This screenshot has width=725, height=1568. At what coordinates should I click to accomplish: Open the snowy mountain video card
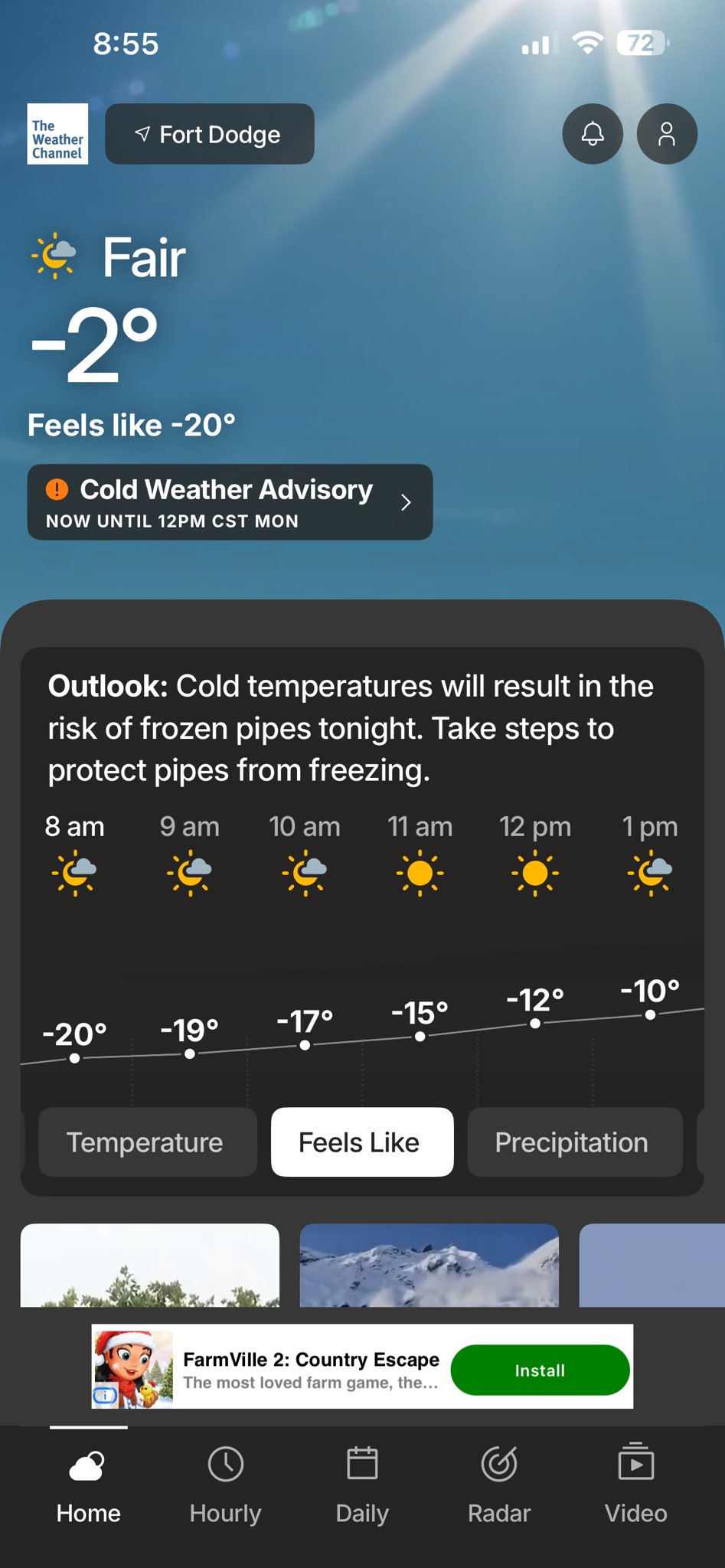click(429, 1265)
